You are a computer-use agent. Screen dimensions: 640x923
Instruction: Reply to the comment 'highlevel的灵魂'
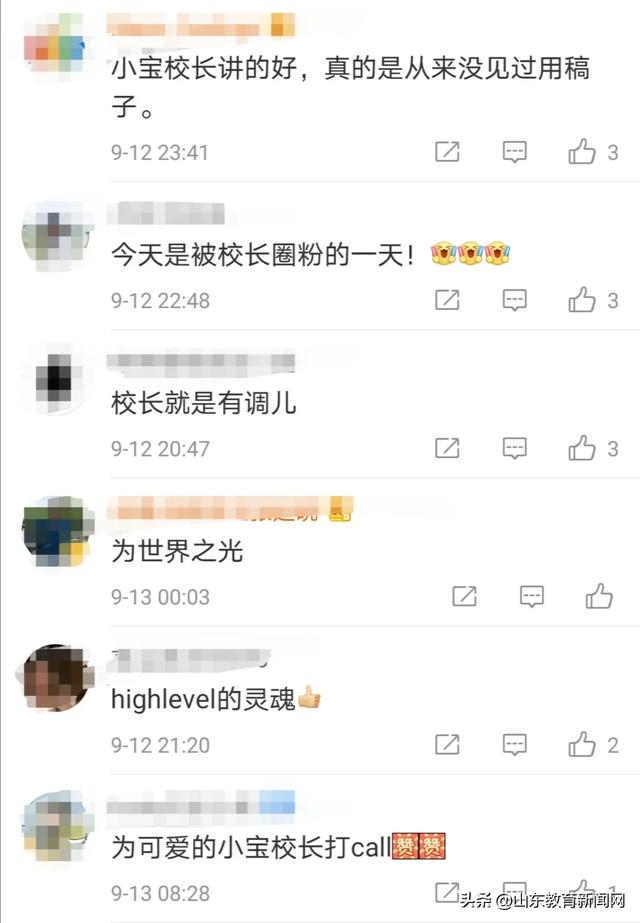[514, 744]
